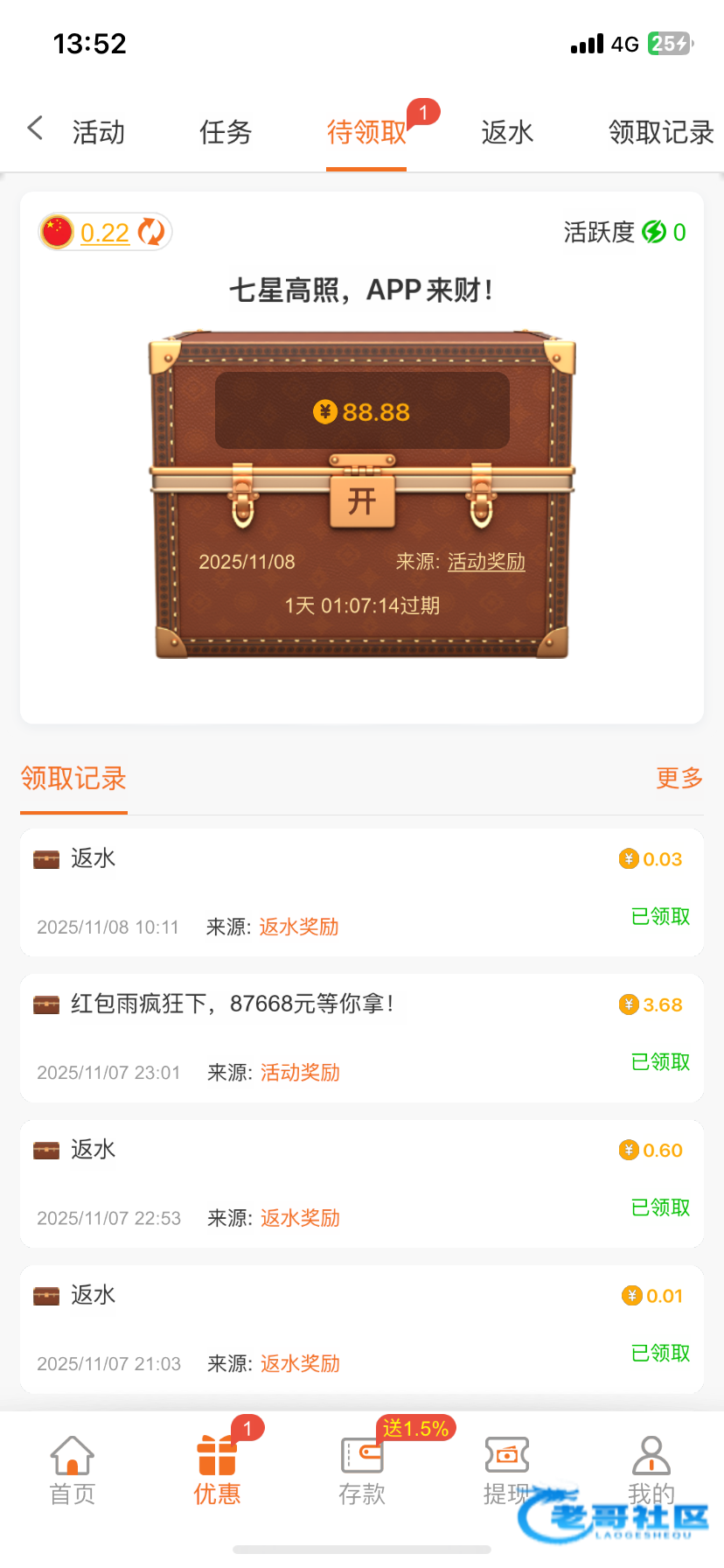Switch to the 我的 profile tab
This screenshot has width=724, height=1568.
pyautogui.click(x=651, y=1470)
